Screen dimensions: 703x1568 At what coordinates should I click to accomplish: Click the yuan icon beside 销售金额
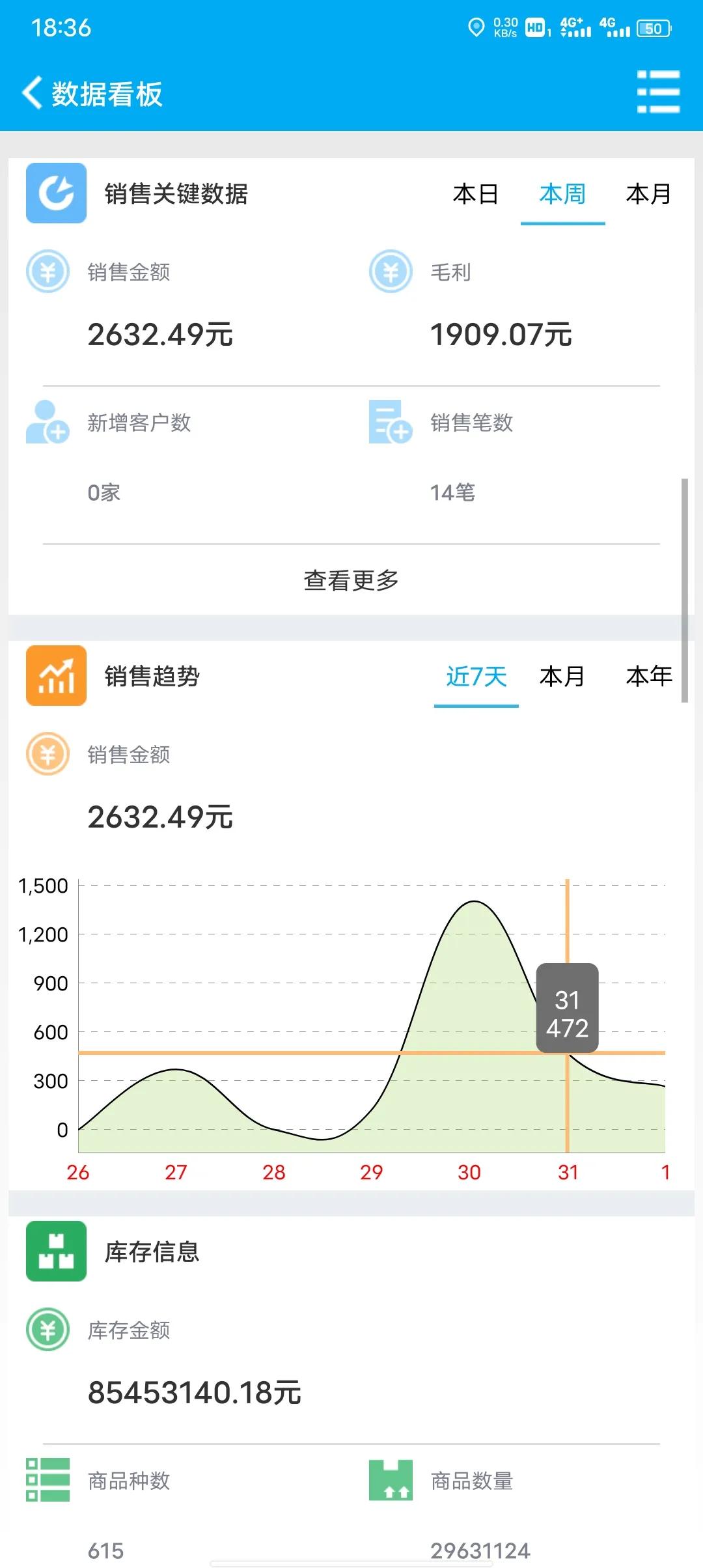46,273
